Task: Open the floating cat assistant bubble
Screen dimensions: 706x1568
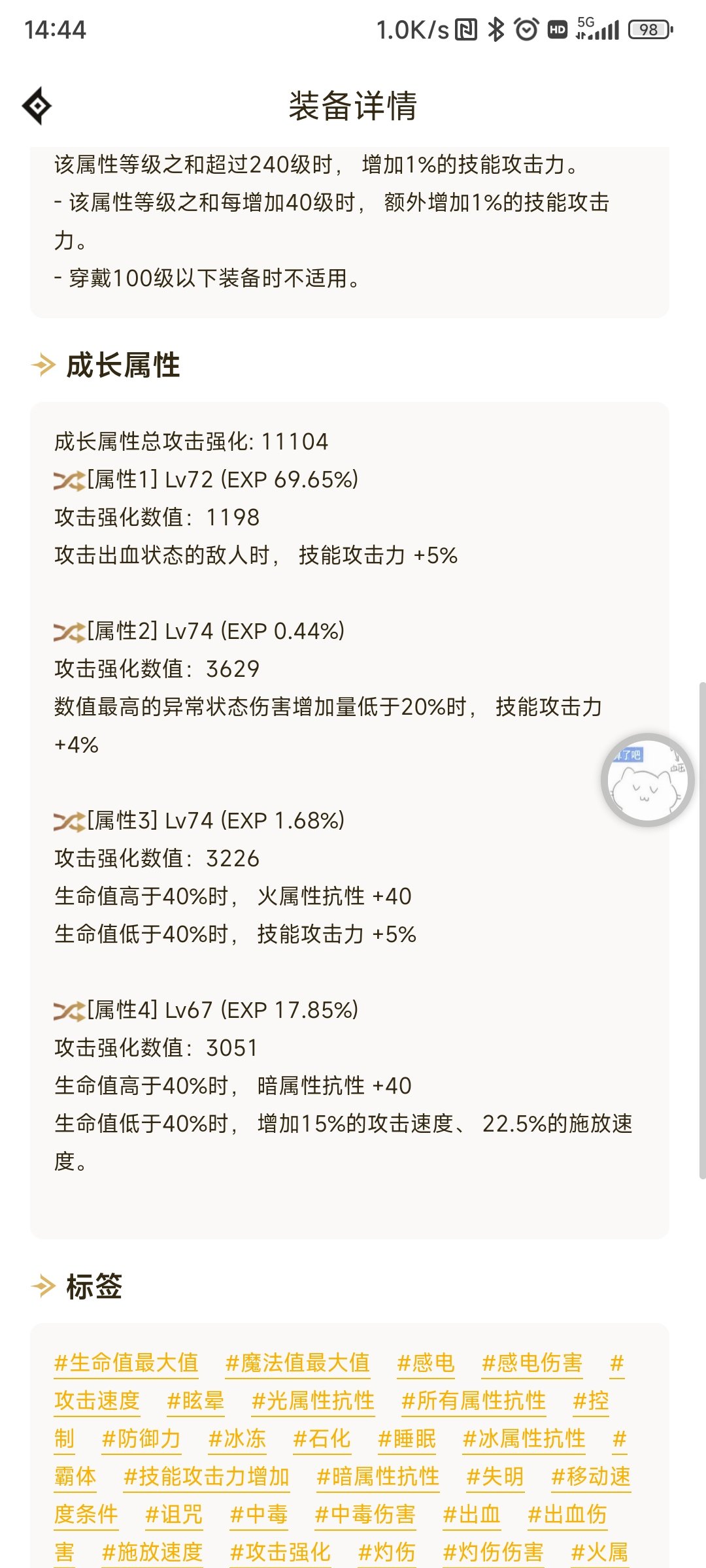Action: (647, 780)
